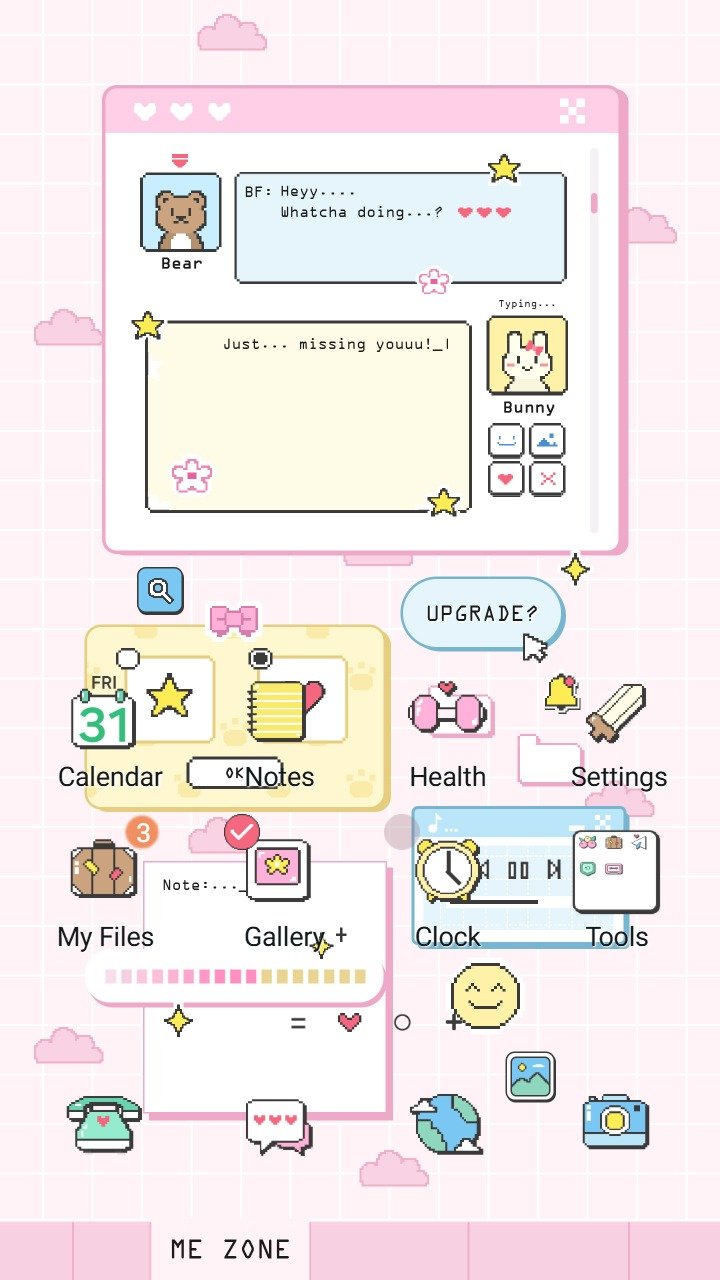
Task: Open My Files
Action: coord(104,870)
